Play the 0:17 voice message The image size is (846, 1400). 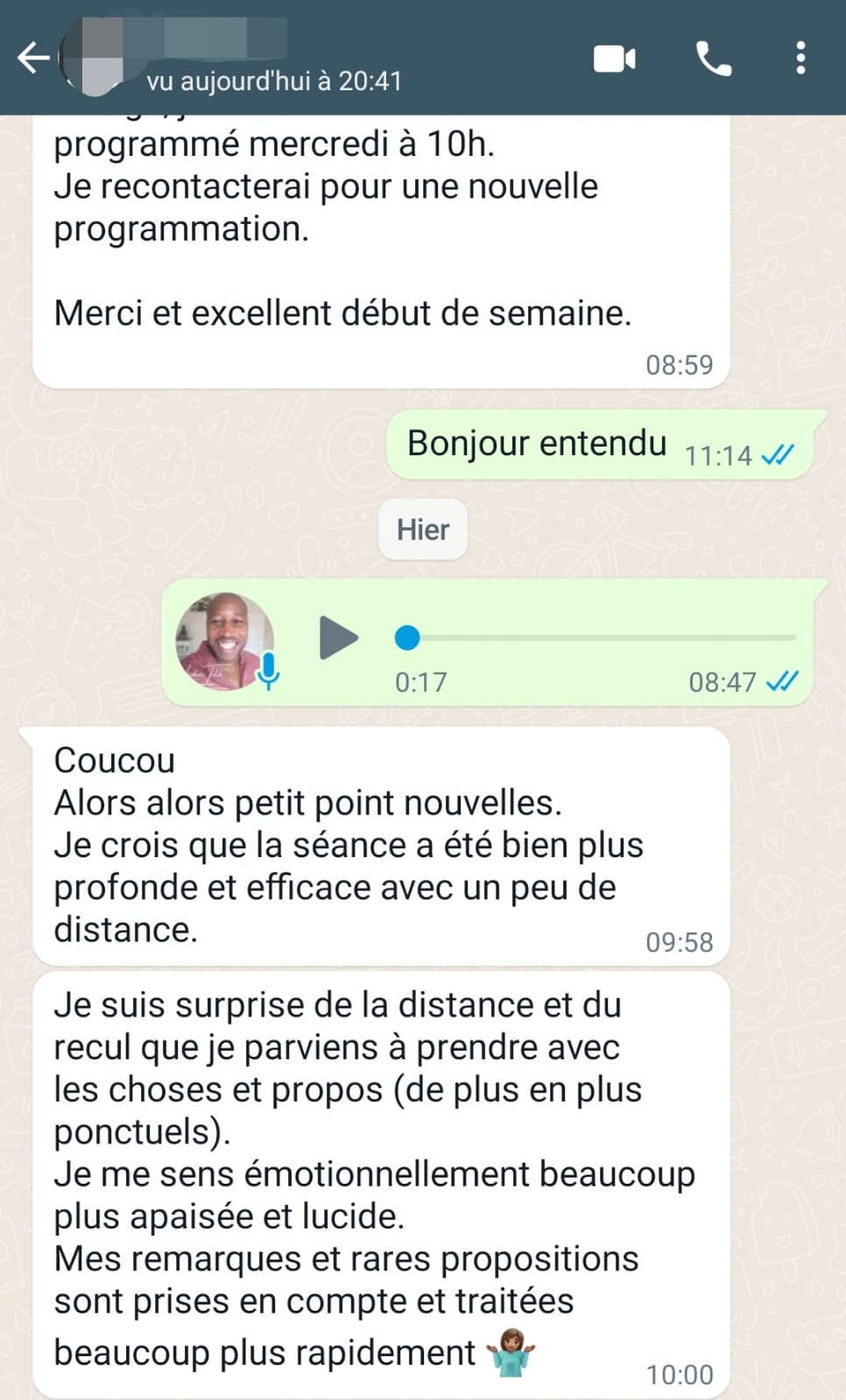pos(338,637)
